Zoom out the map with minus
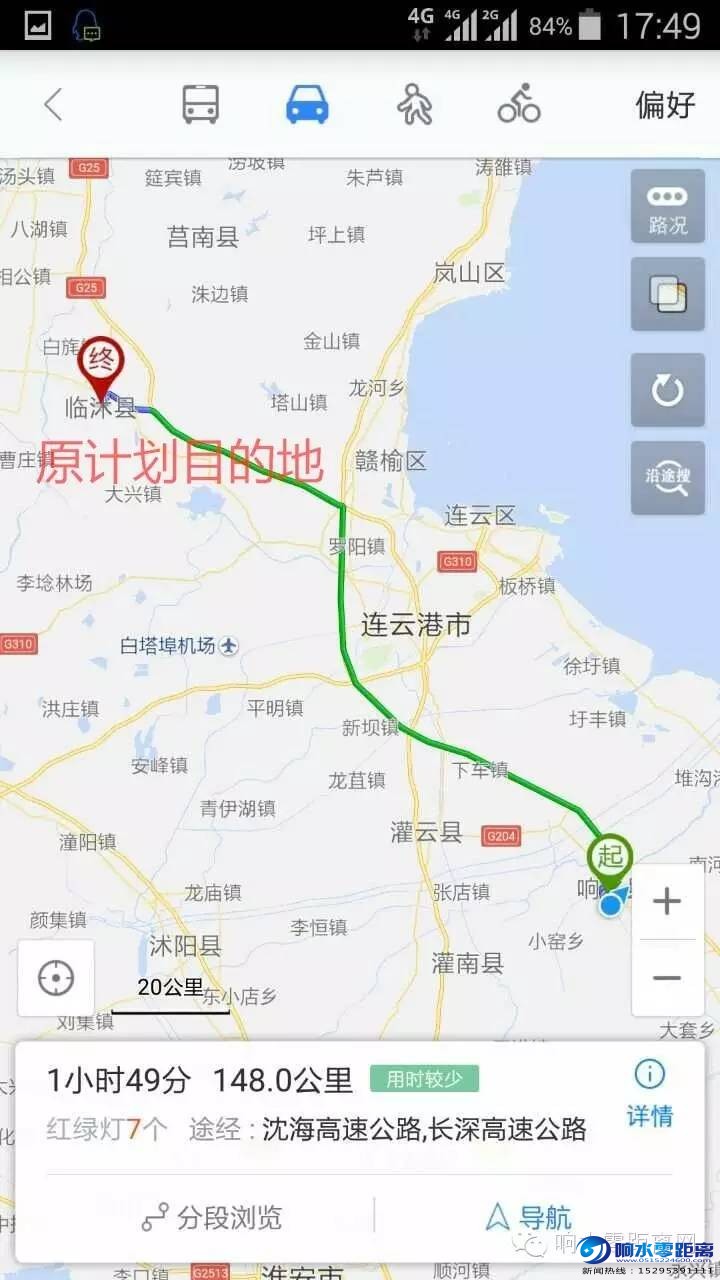This screenshot has height=1280, width=720. point(667,978)
